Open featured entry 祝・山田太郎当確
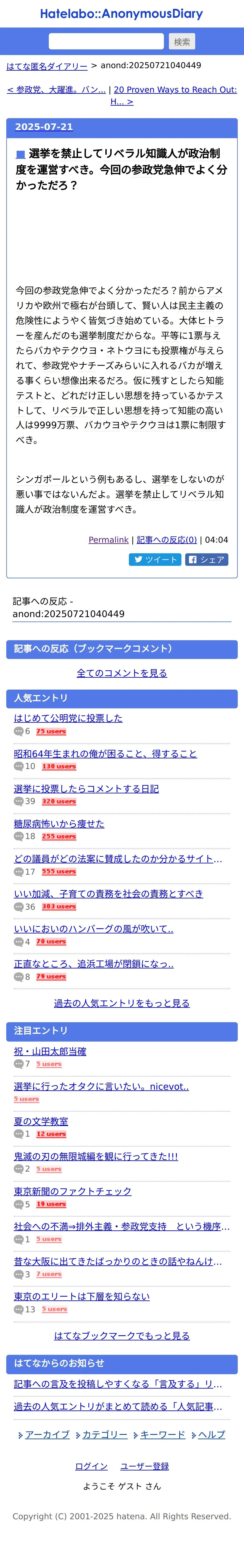The width and height of the screenshot is (244, 1568). (50, 1051)
